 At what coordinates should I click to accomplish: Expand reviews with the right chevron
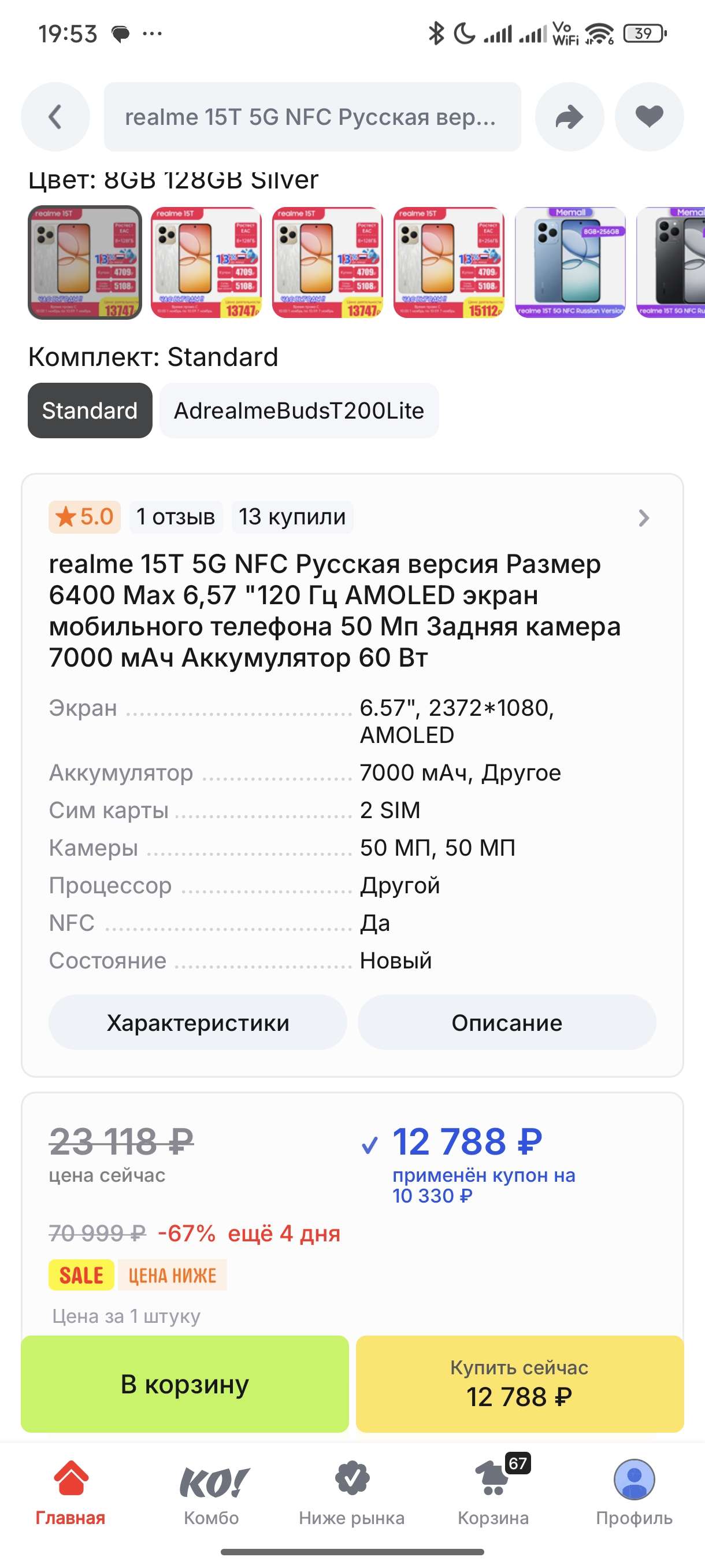(644, 517)
